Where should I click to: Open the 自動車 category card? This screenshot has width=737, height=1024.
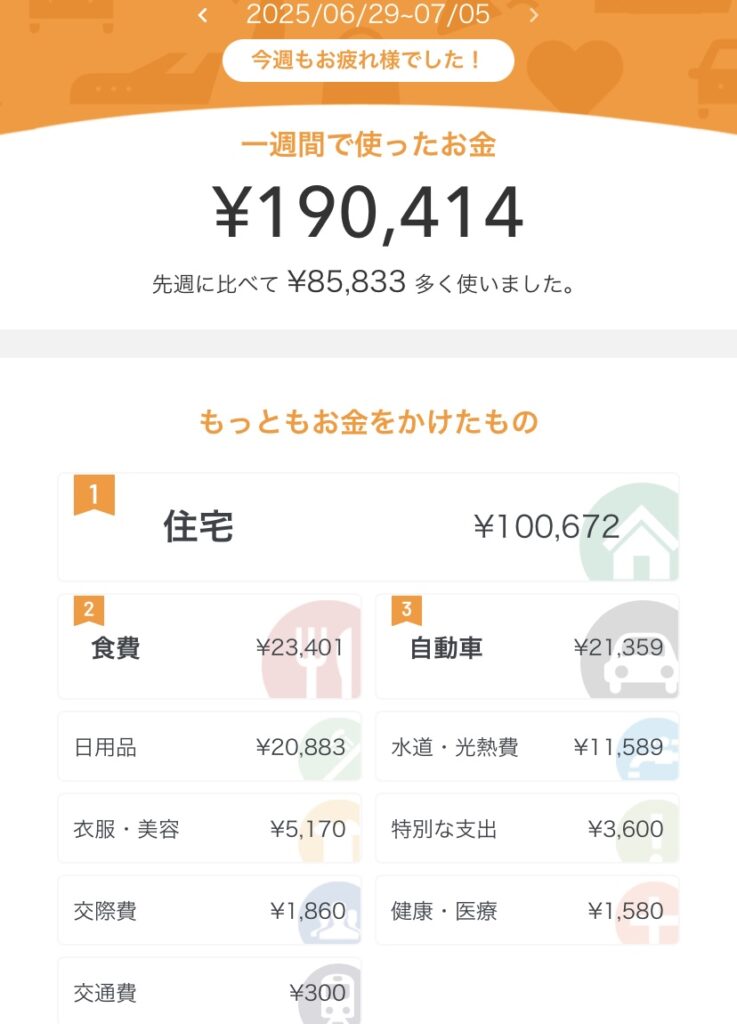pos(527,647)
